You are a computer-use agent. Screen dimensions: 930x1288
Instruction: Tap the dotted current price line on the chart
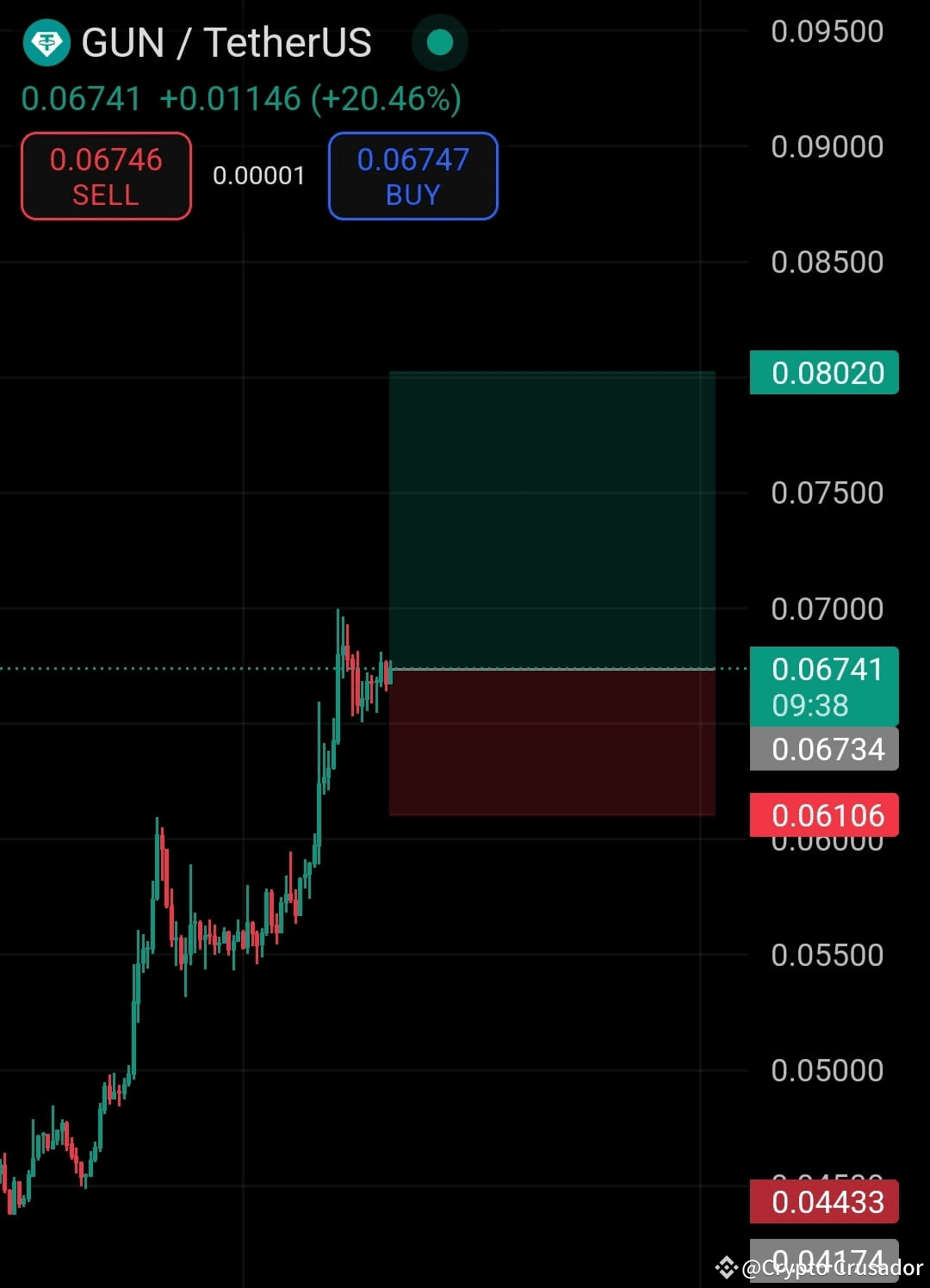pyautogui.click(x=172, y=667)
